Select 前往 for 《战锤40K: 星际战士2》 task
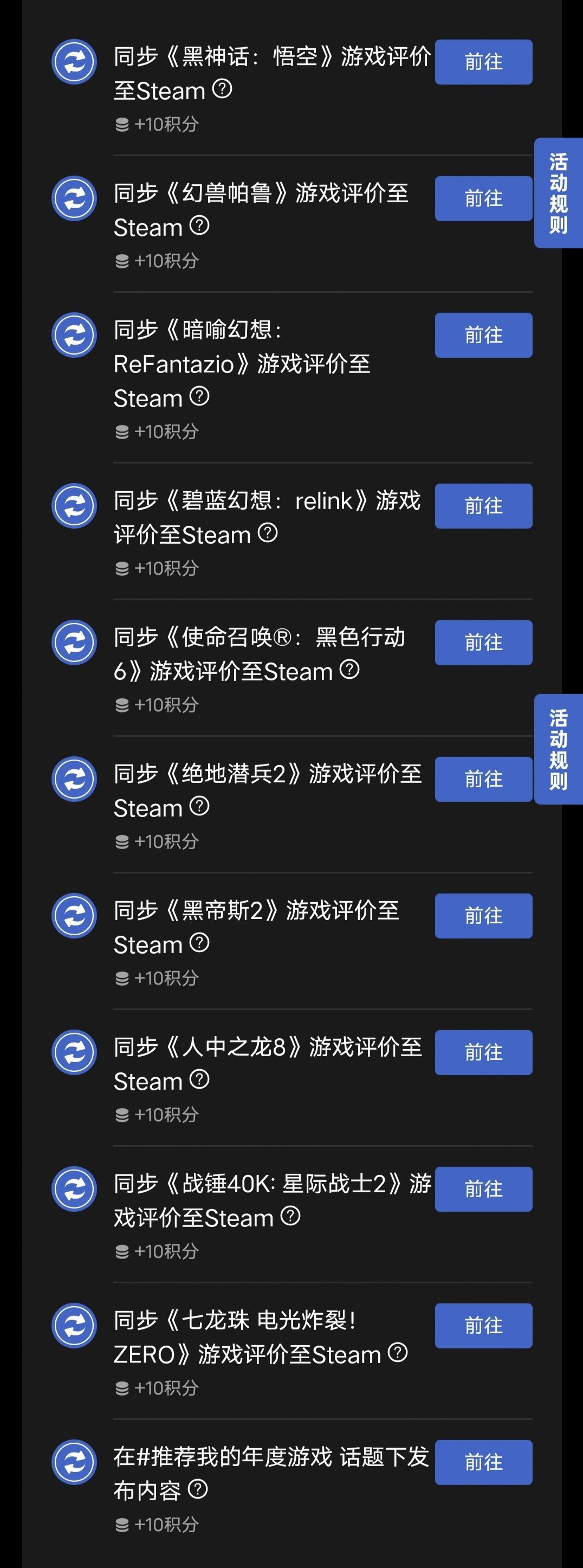Image resolution: width=583 pixels, height=1568 pixels. point(483,1190)
